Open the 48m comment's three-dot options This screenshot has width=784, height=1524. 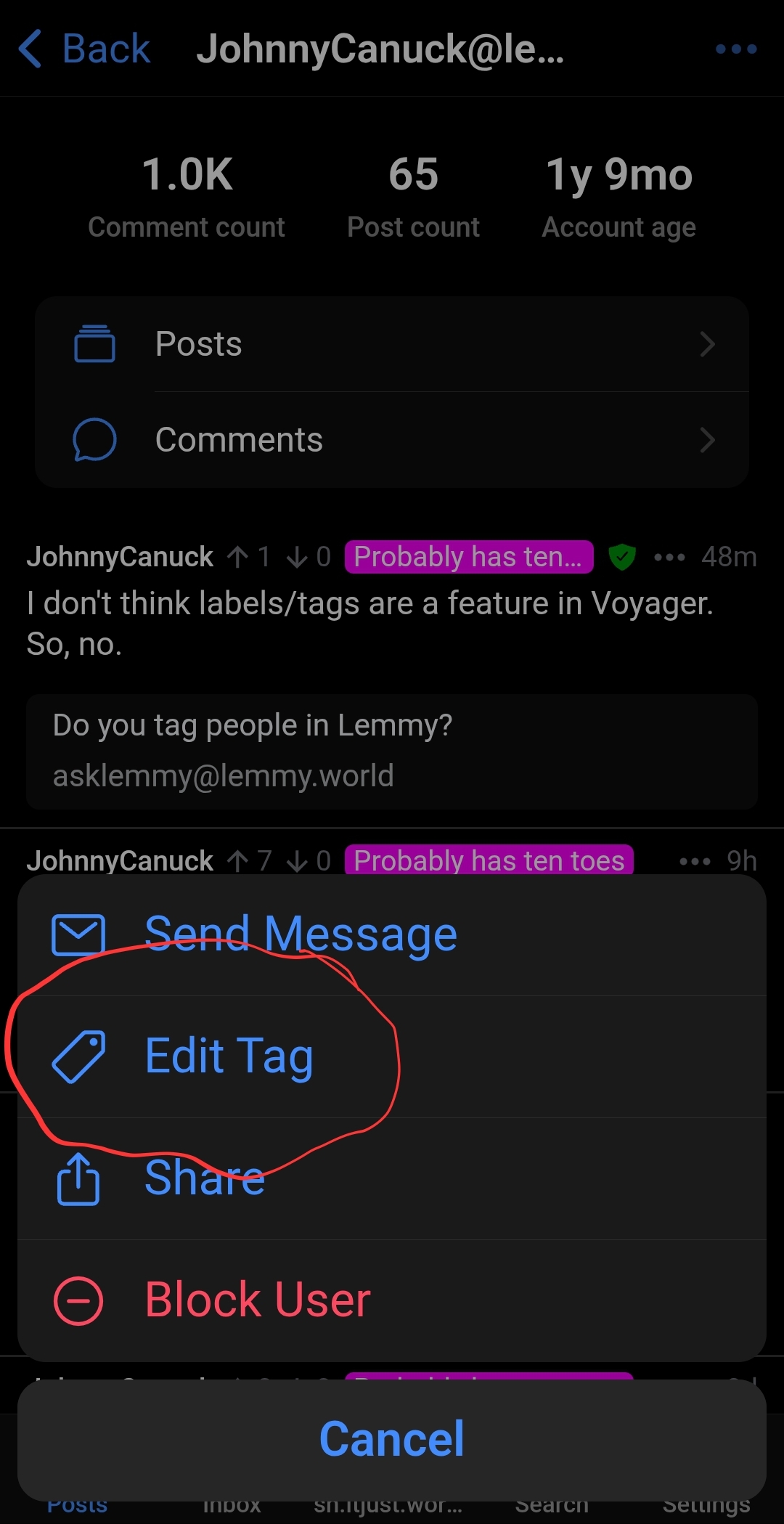coord(669,558)
